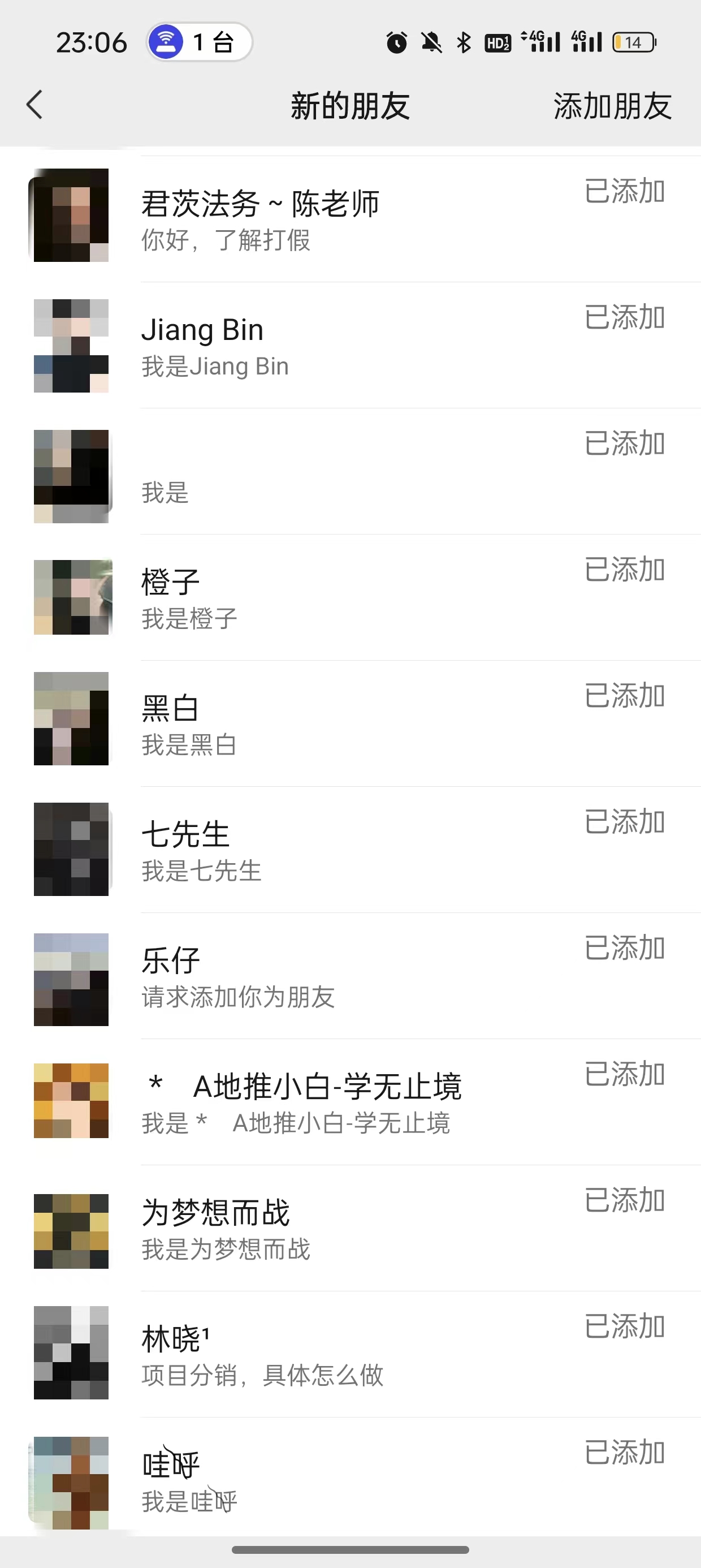Click the avatar of 七先生

point(71,849)
